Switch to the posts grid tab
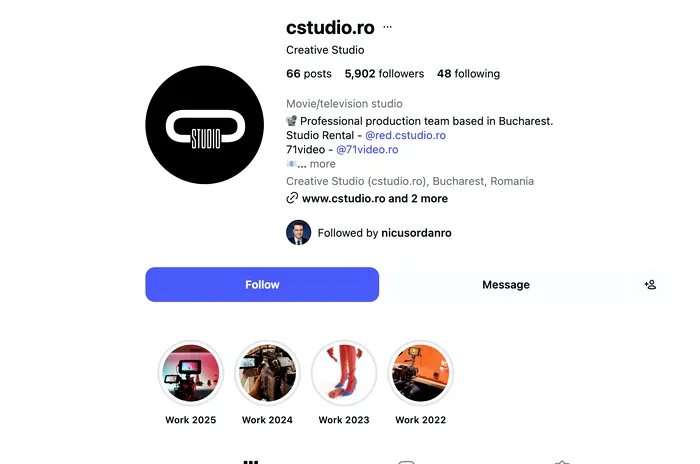Screen dimensions: 700x464 click(251, 461)
